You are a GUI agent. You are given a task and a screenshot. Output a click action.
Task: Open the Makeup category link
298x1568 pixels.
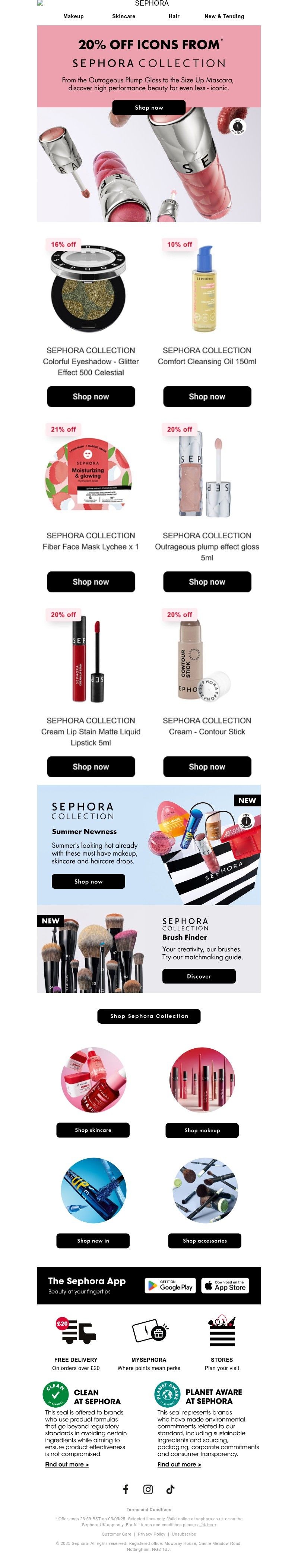point(74,16)
